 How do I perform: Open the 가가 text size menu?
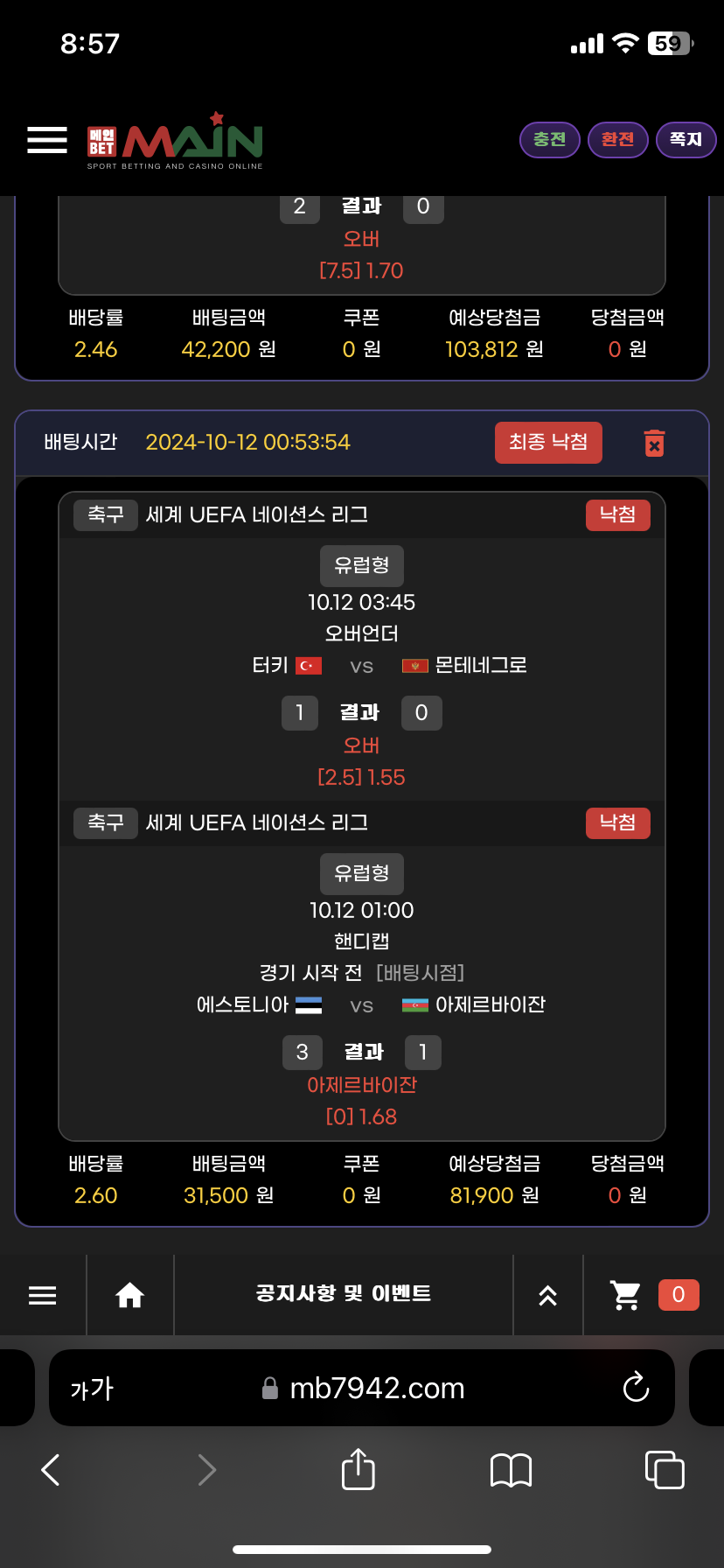pos(92,1389)
